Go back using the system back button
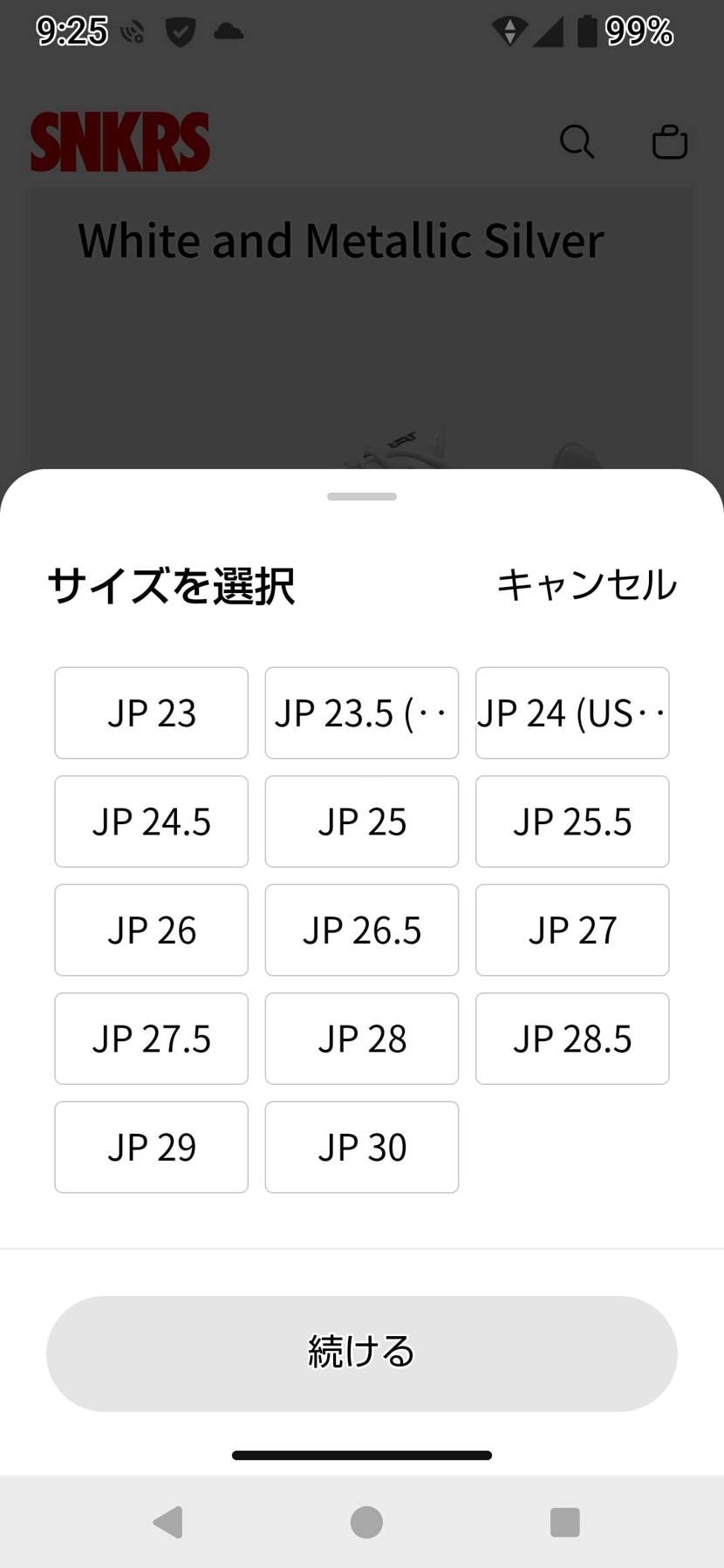 point(167,1522)
